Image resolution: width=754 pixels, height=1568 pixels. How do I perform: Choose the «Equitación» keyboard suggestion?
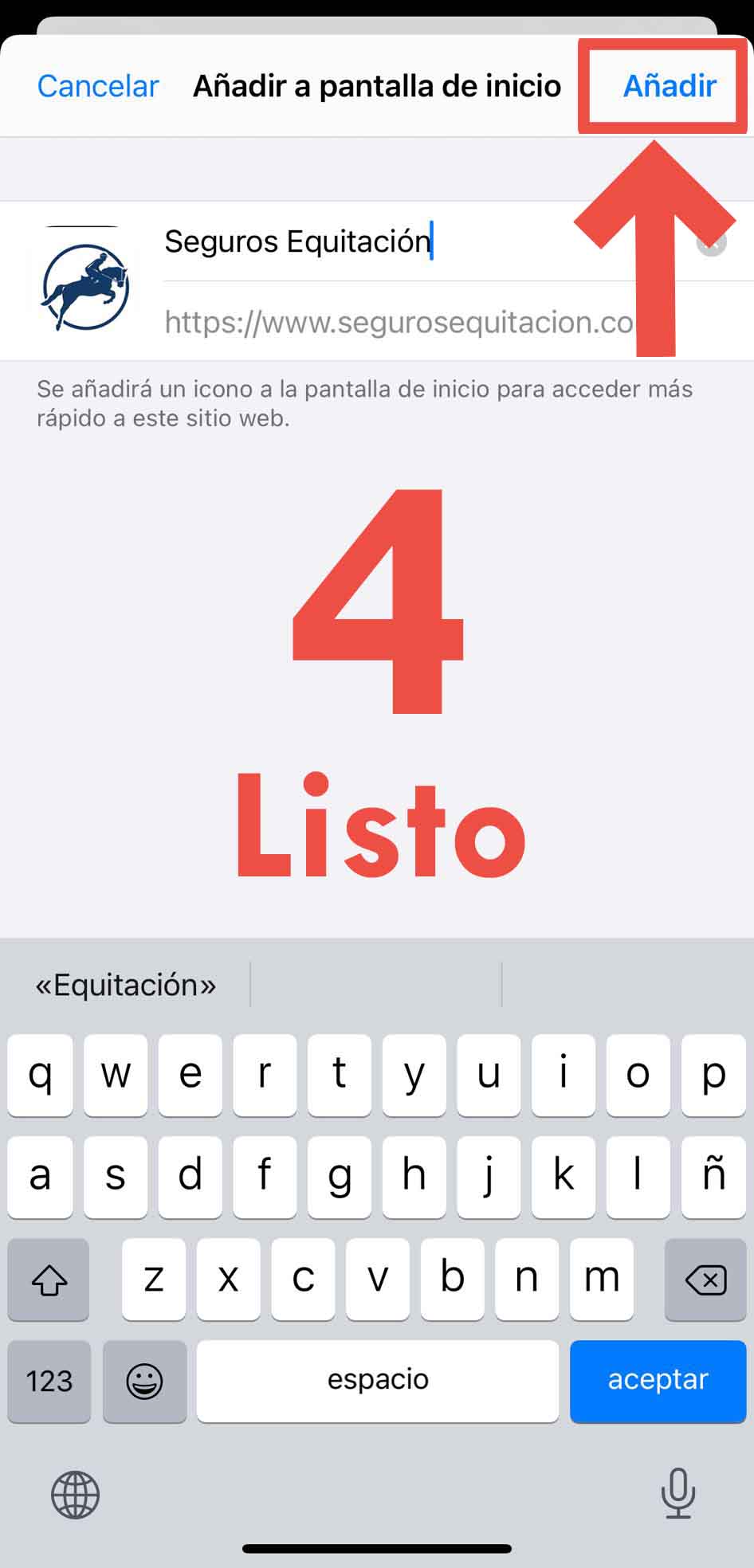(126, 986)
